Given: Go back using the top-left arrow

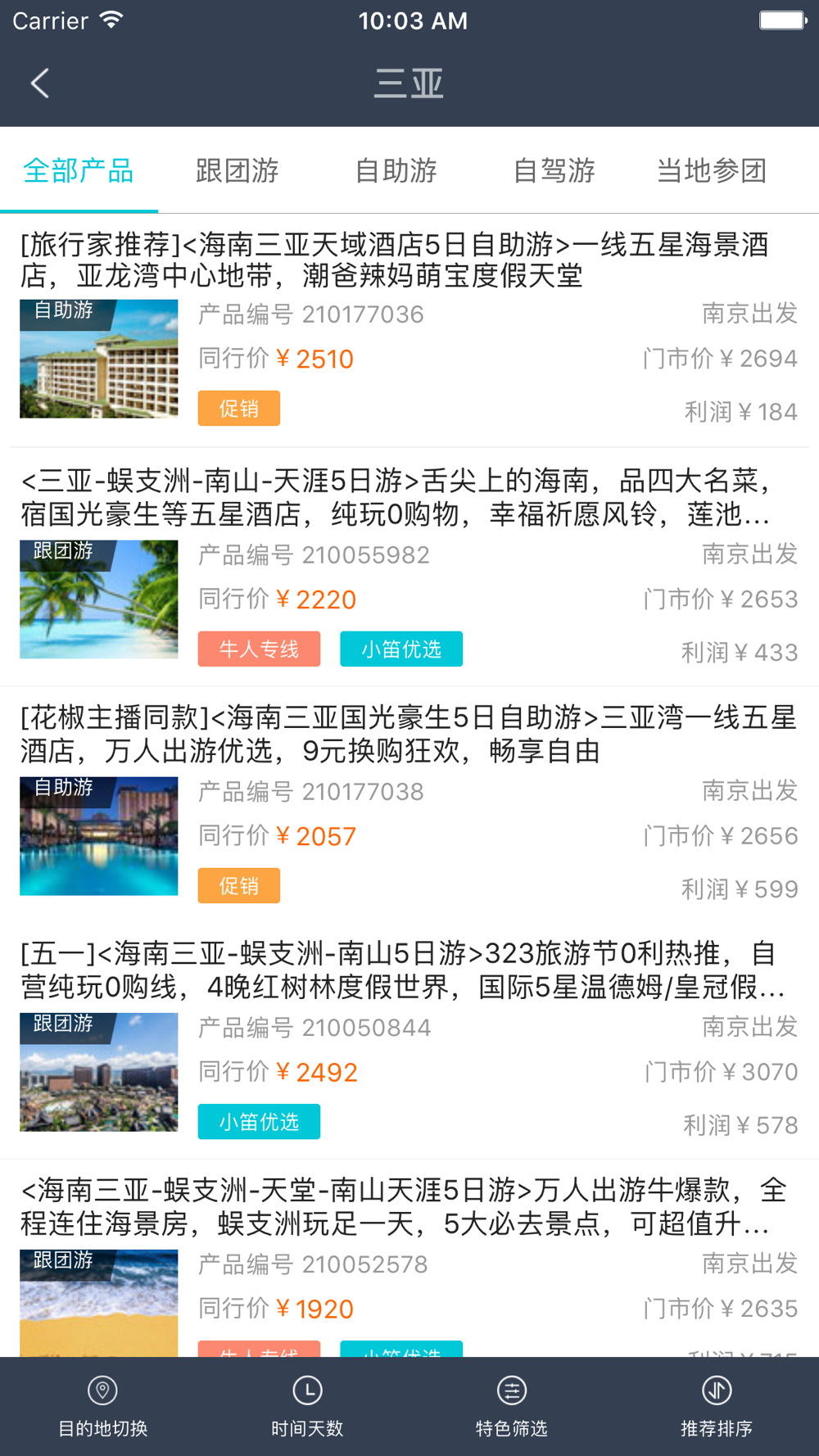Looking at the screenshot, I should click(x=40, y=84).
